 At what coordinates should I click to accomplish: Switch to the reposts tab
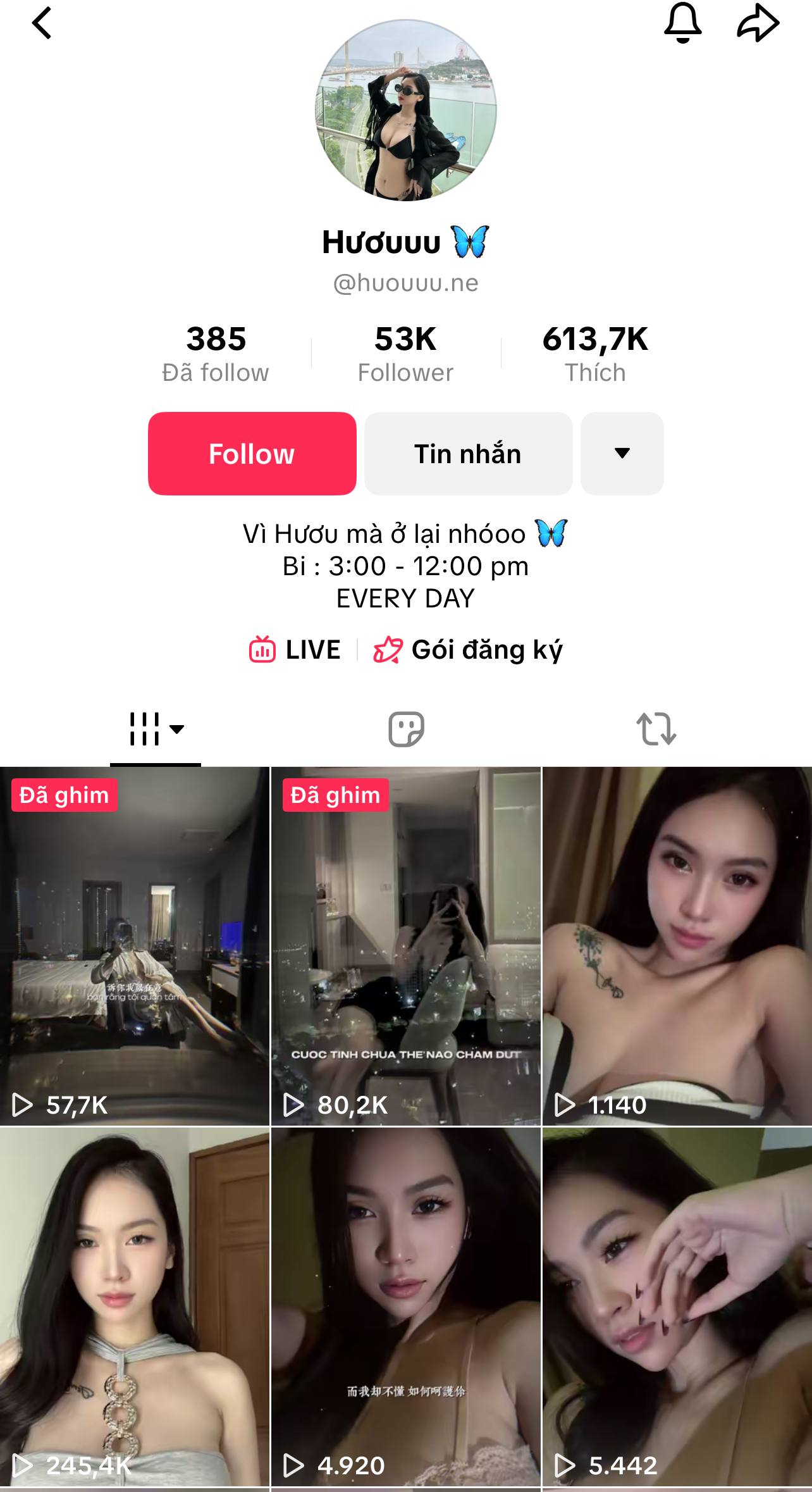[x=656, y=729]
